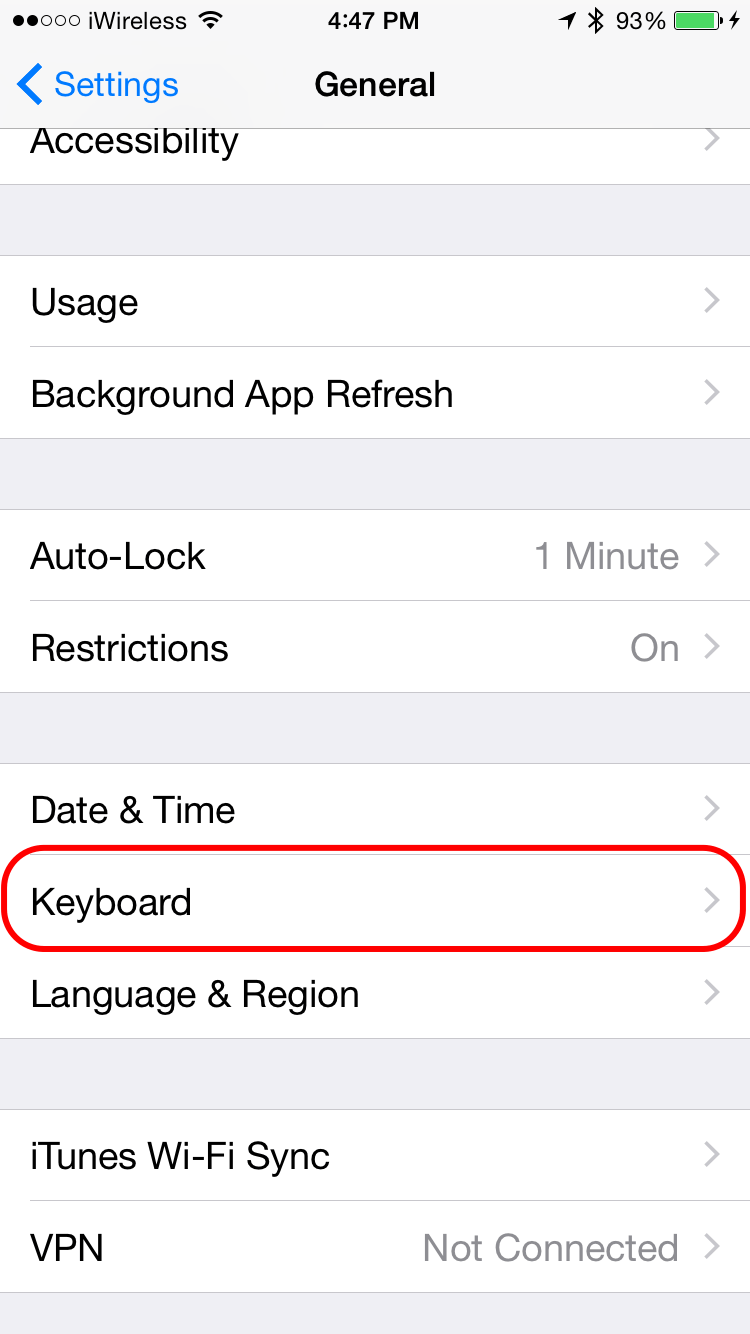
Task: Tap the 4:47 PM clock in the status bar
Action: [374, 19]
